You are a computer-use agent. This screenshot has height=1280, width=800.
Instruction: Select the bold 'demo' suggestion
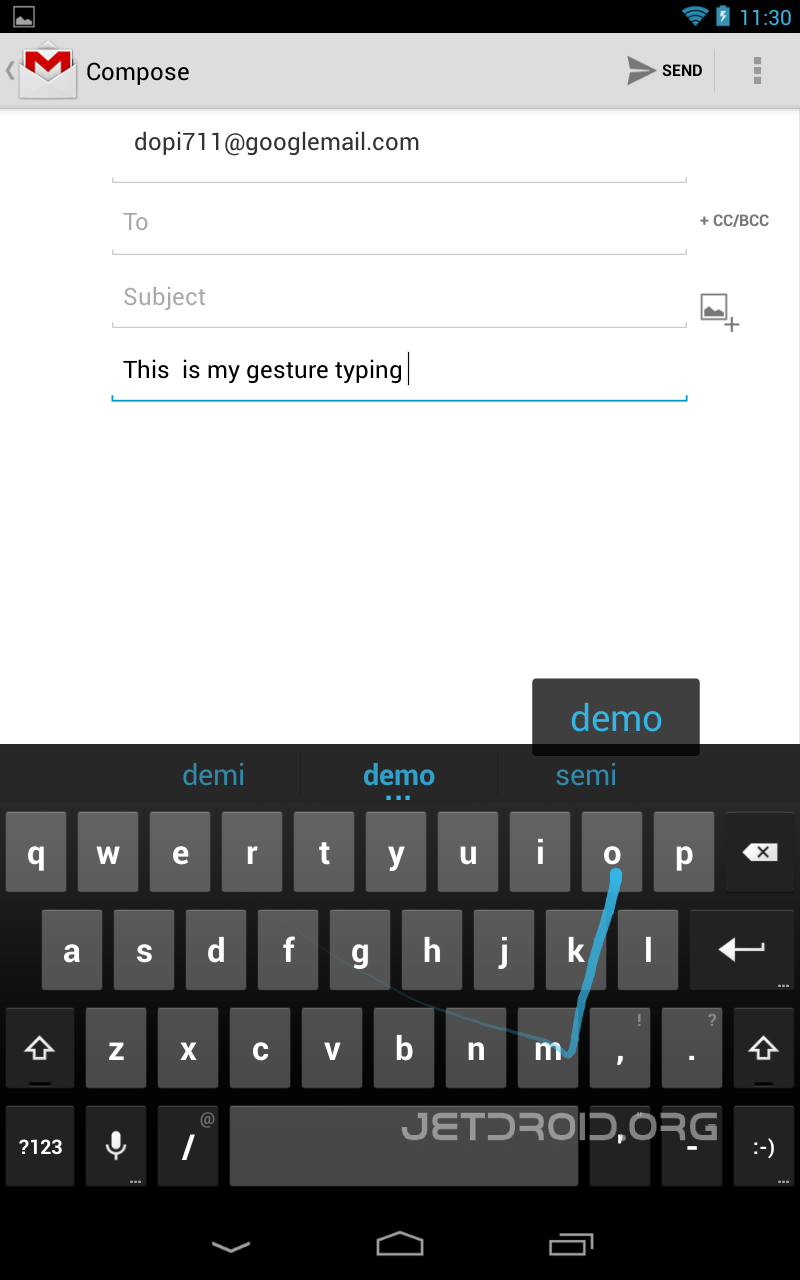[x=399, y=775]
